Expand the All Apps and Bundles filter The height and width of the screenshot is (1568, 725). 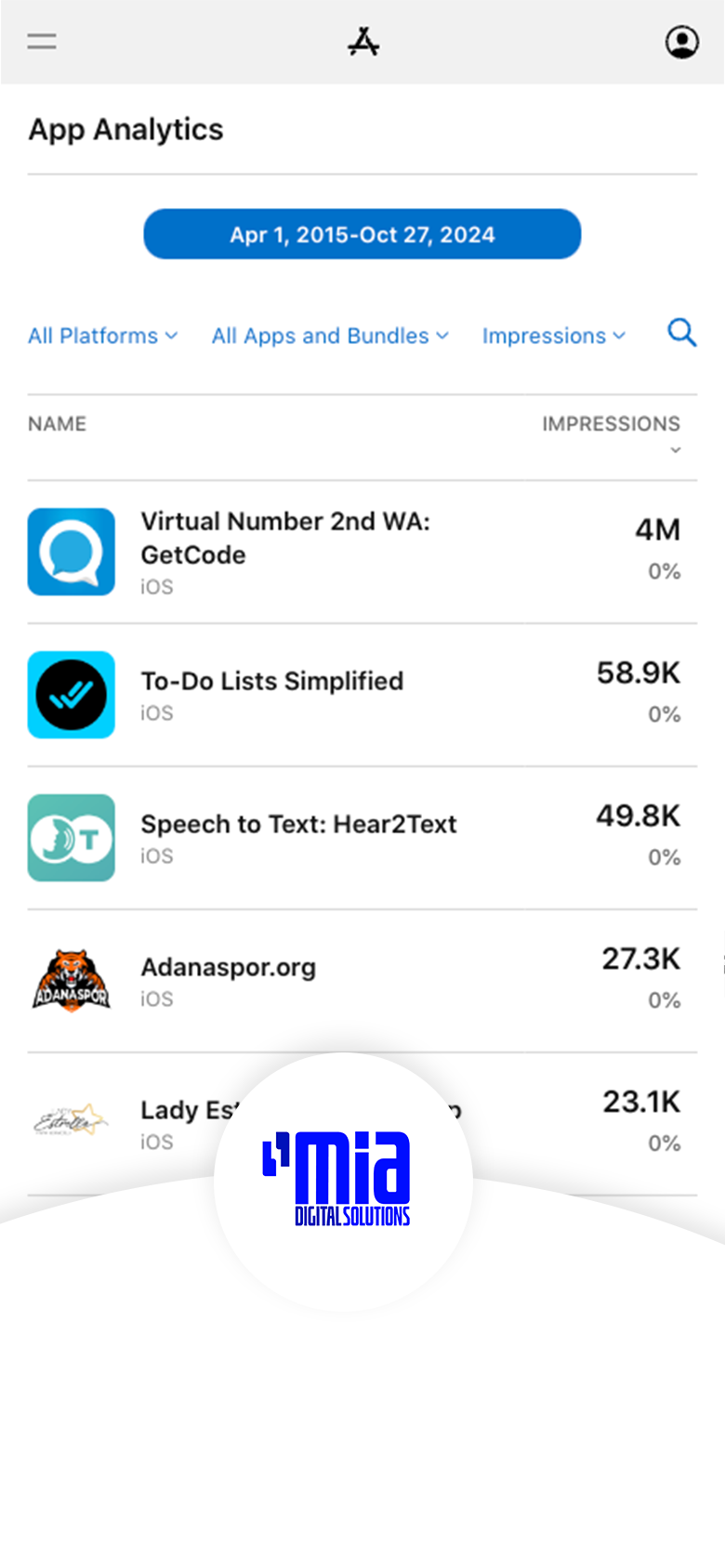point(330,335)
